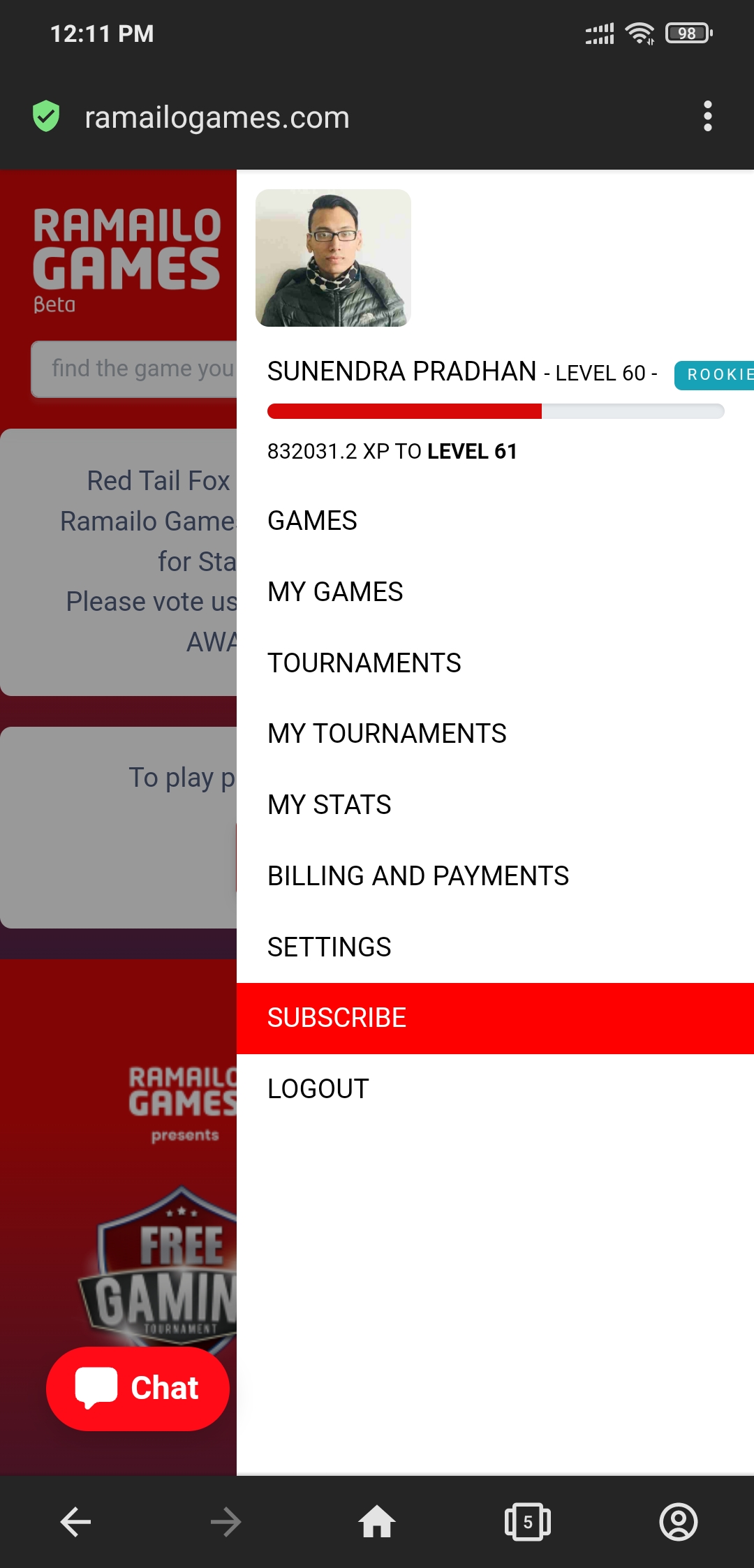Viewport: 754px width, 1568px height.
Task: Open the Games menu item
Action: tap(312, 521)
